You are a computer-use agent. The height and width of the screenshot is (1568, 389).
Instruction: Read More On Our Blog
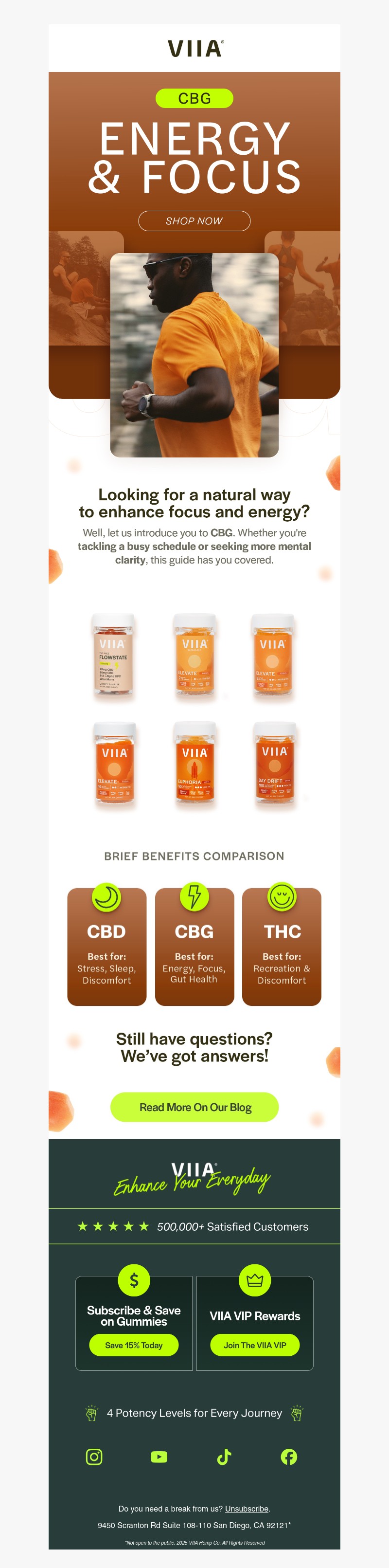coord(194,1107)
